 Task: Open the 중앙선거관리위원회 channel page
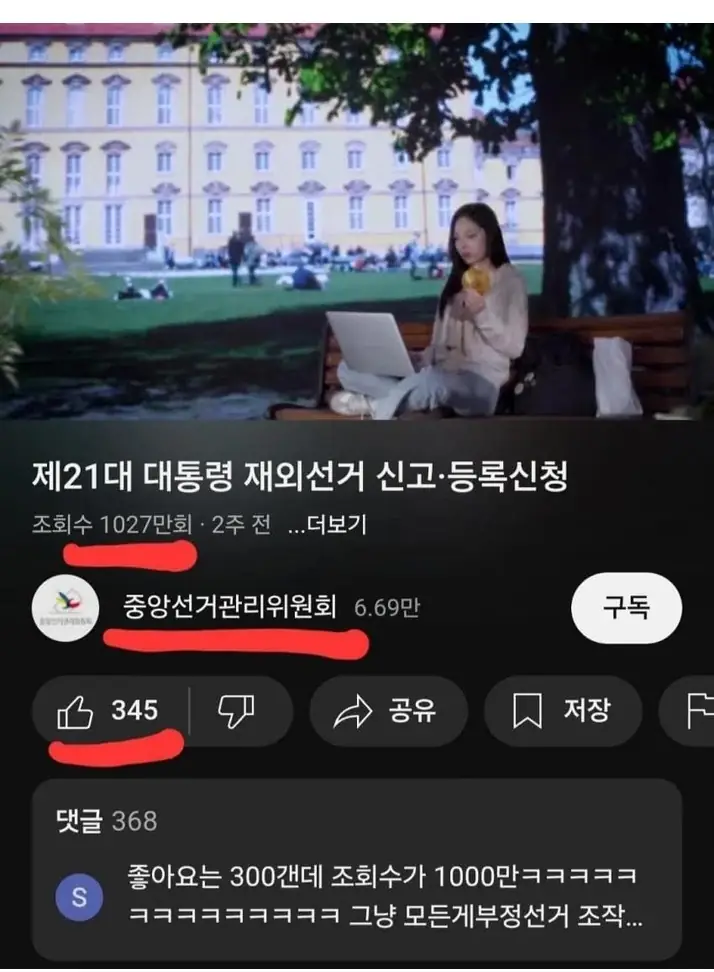tap(230, 607)
